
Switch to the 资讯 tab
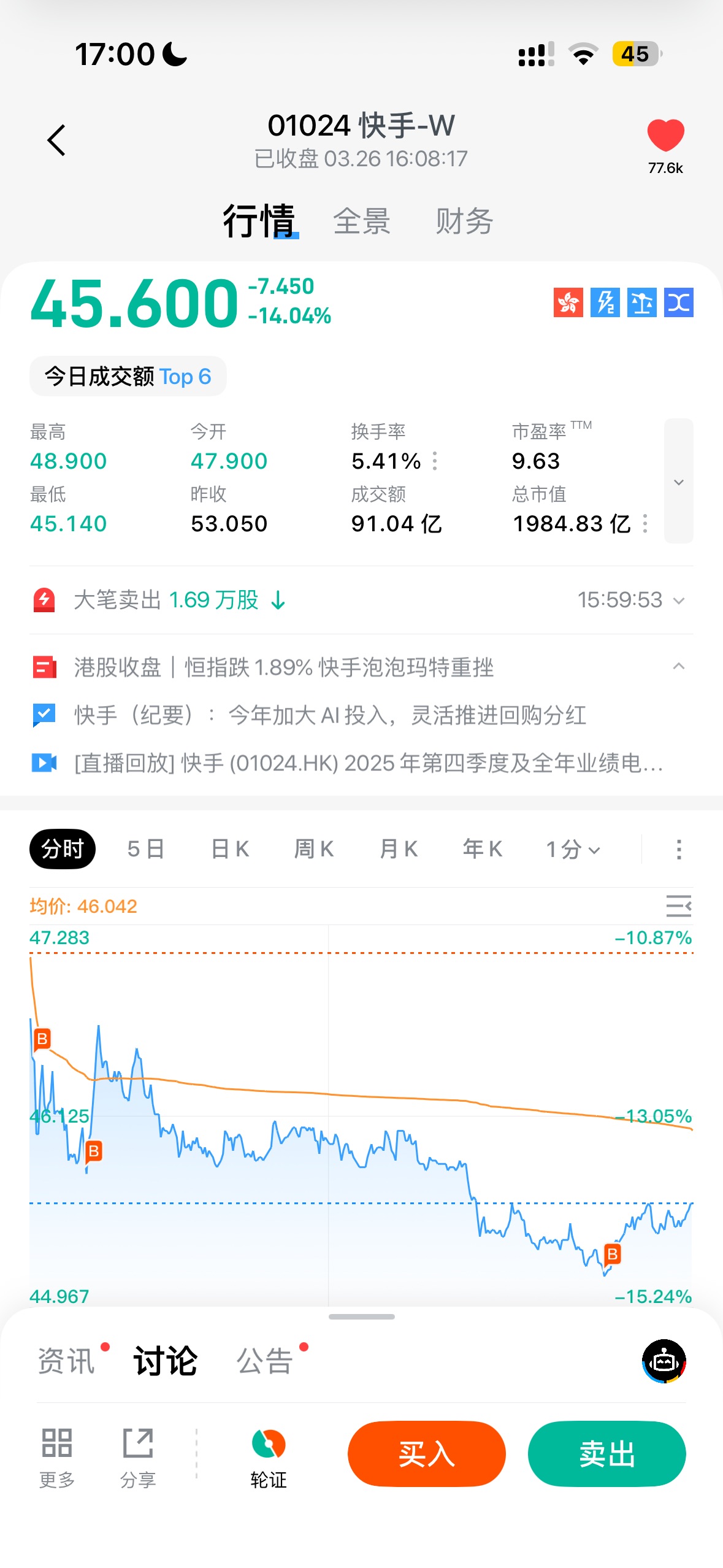pyautogui.click(x=66, y=1361)
